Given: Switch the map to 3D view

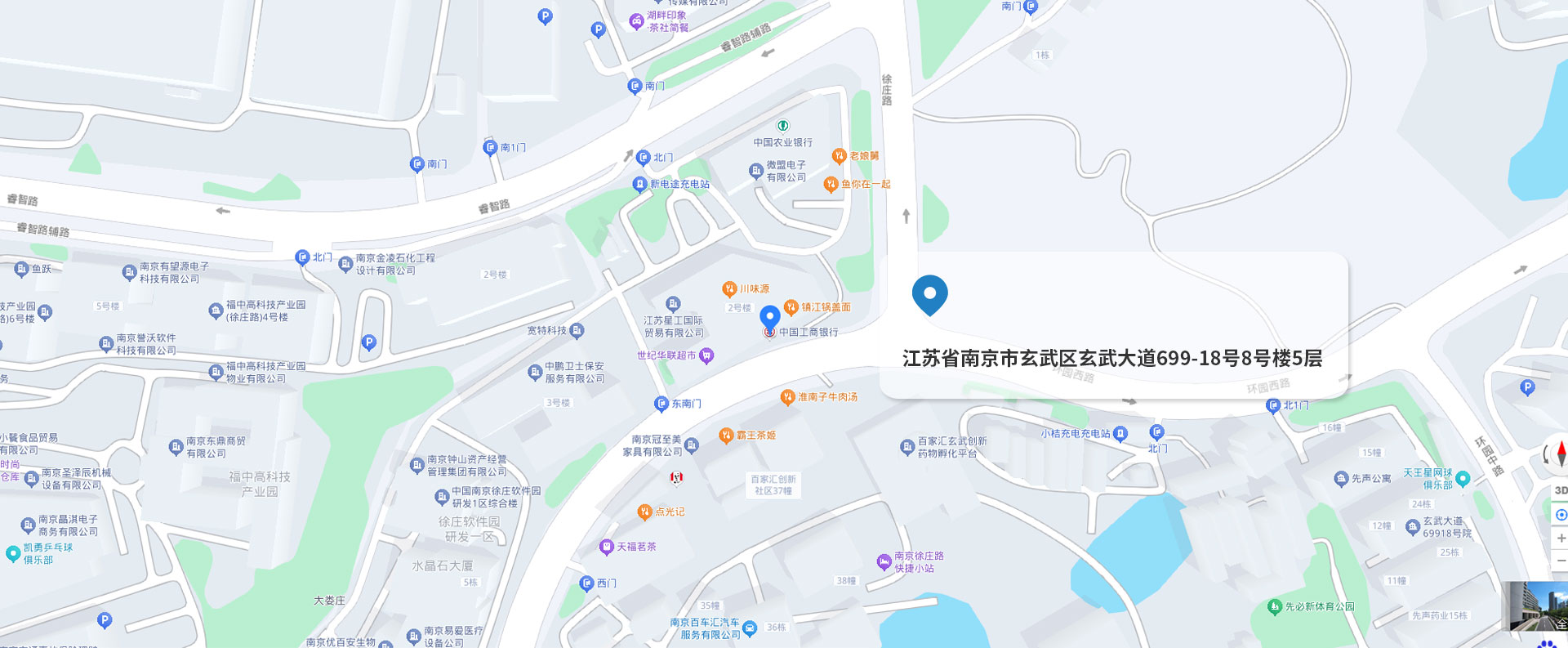Looking at the screenshot, I should (x=1561, y=490).
